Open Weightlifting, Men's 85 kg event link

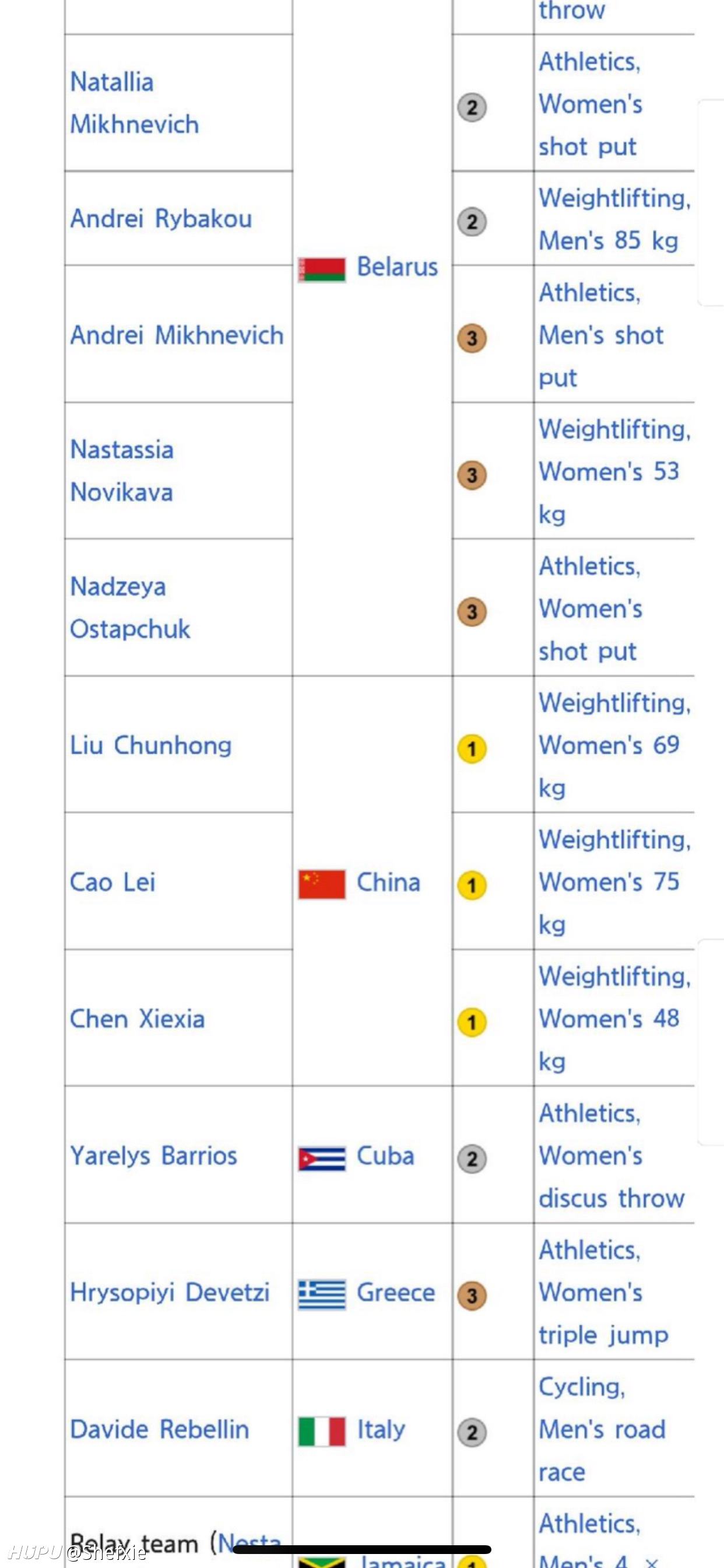pos(614,219)
